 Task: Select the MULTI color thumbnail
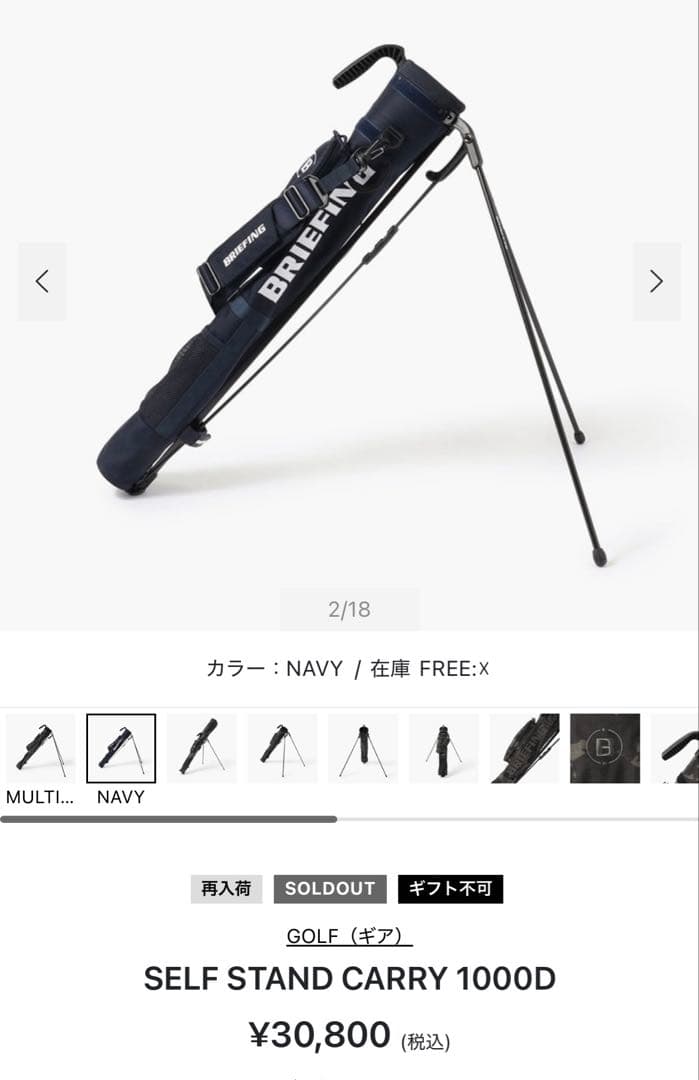pyautogui.click(x=40, y=748)
